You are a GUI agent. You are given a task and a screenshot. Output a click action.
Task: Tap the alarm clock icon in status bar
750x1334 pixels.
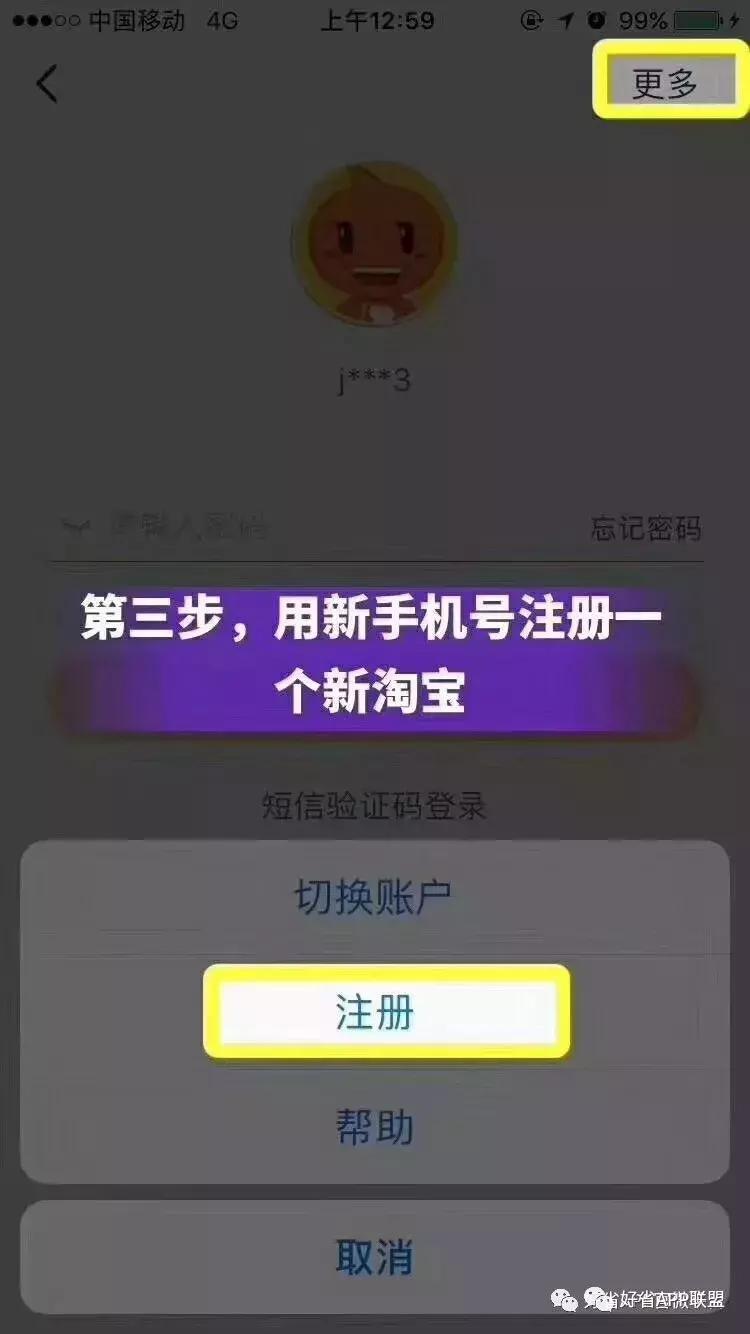[596, 17]
